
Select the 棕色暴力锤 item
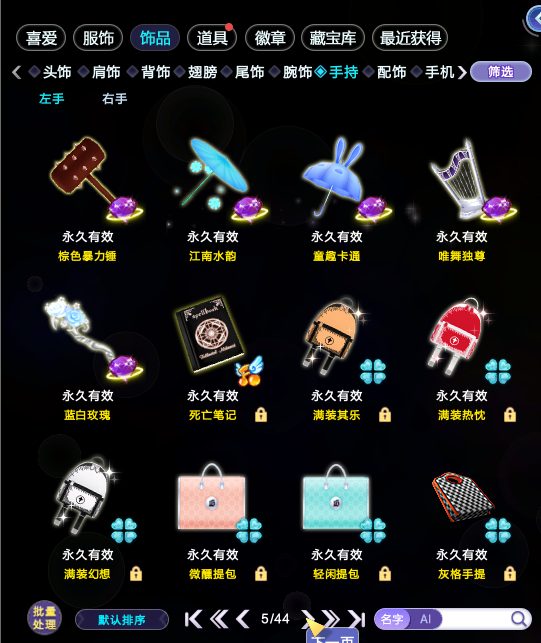[x=88, y=200]
